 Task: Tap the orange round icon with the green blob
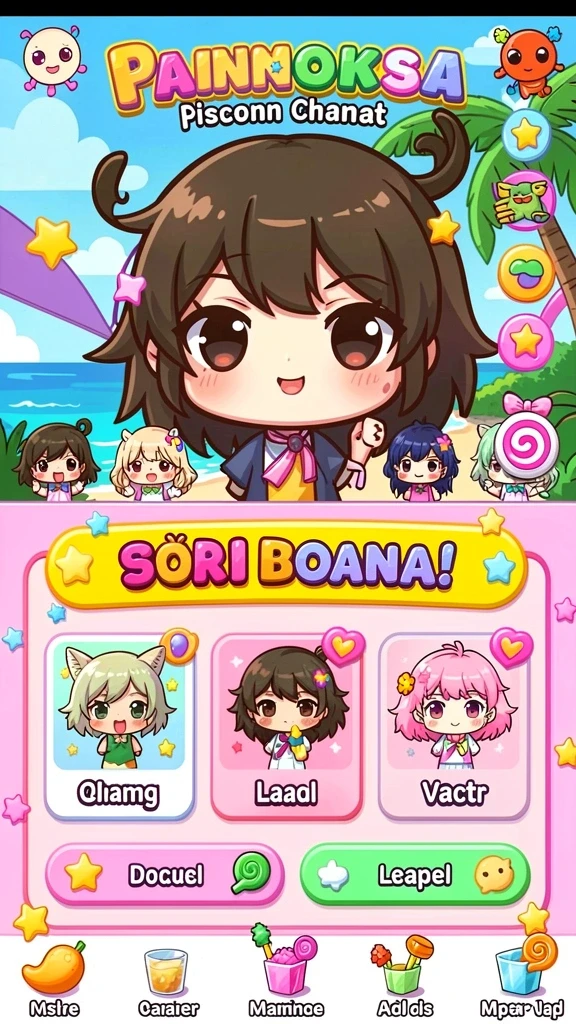point(526,273)
